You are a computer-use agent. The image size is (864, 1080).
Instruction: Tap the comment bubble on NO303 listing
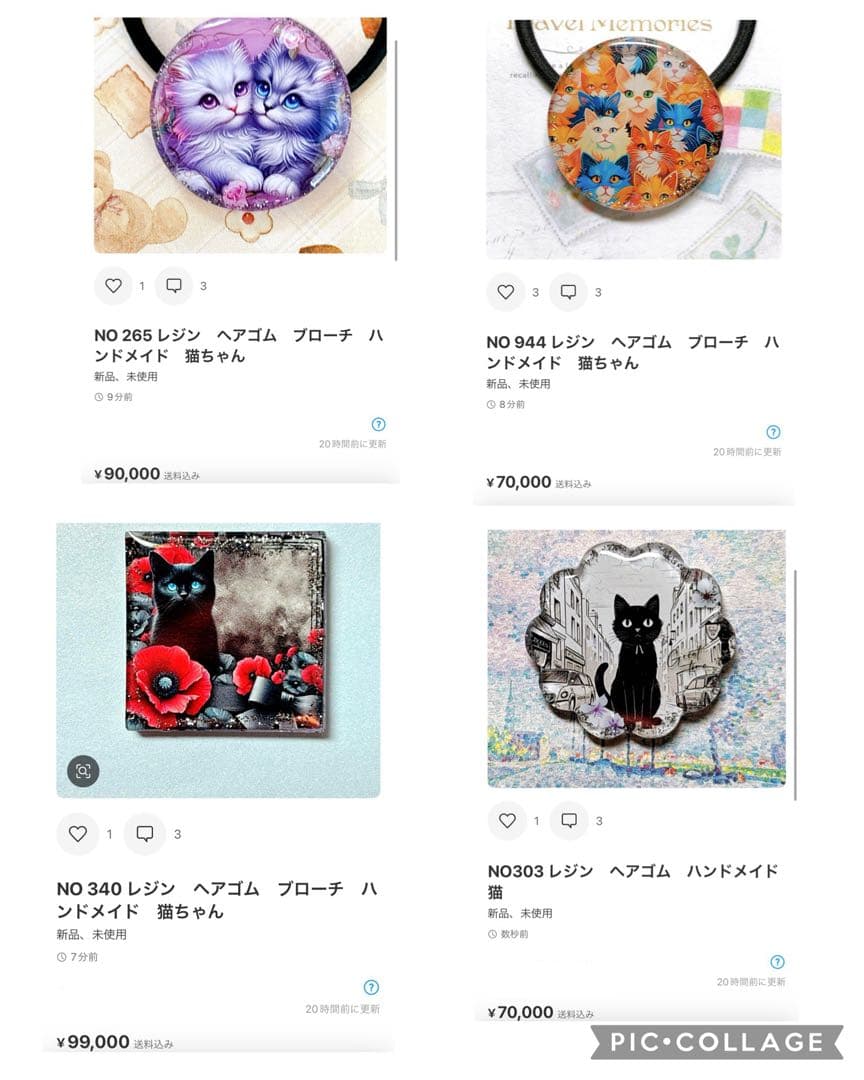coord(570,821)
